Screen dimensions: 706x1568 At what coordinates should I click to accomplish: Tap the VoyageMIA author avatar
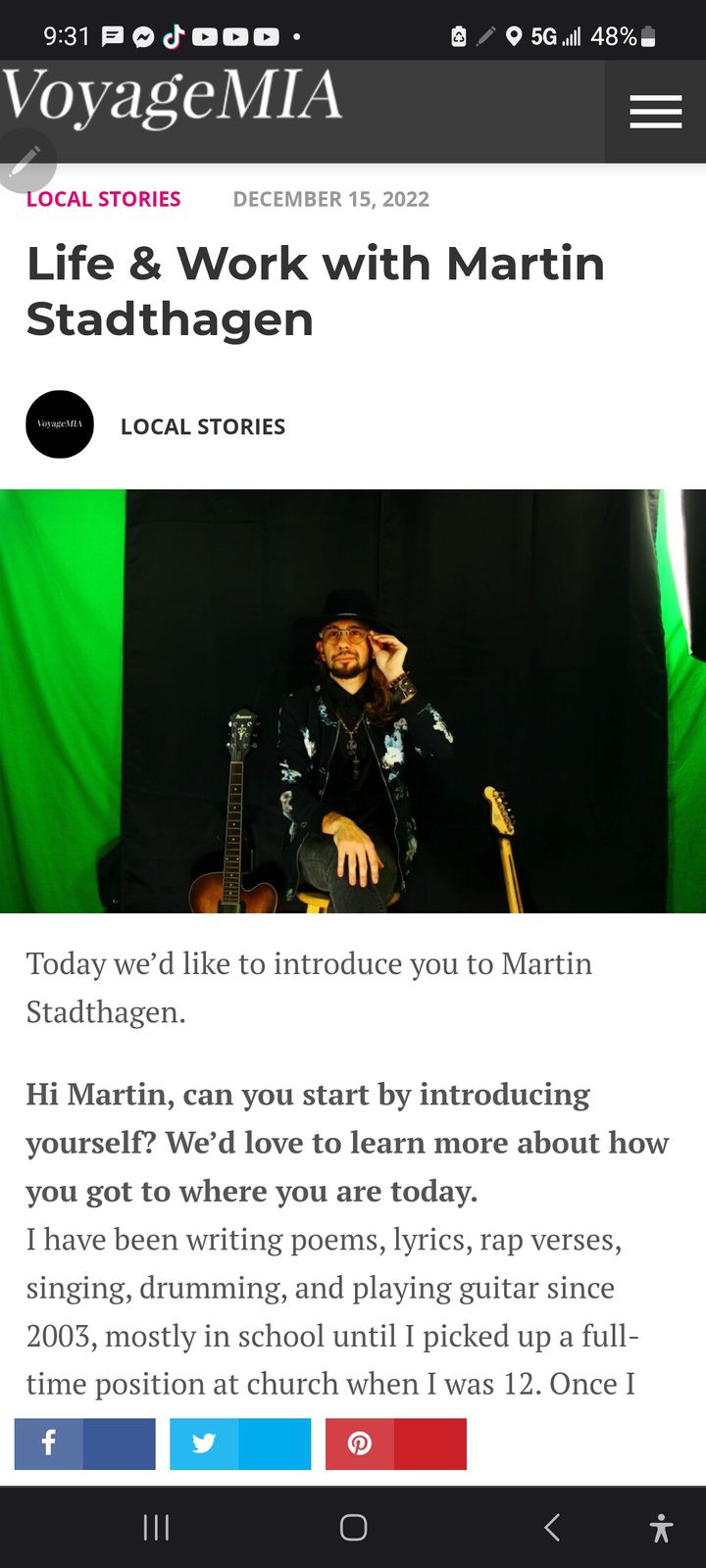60,424
